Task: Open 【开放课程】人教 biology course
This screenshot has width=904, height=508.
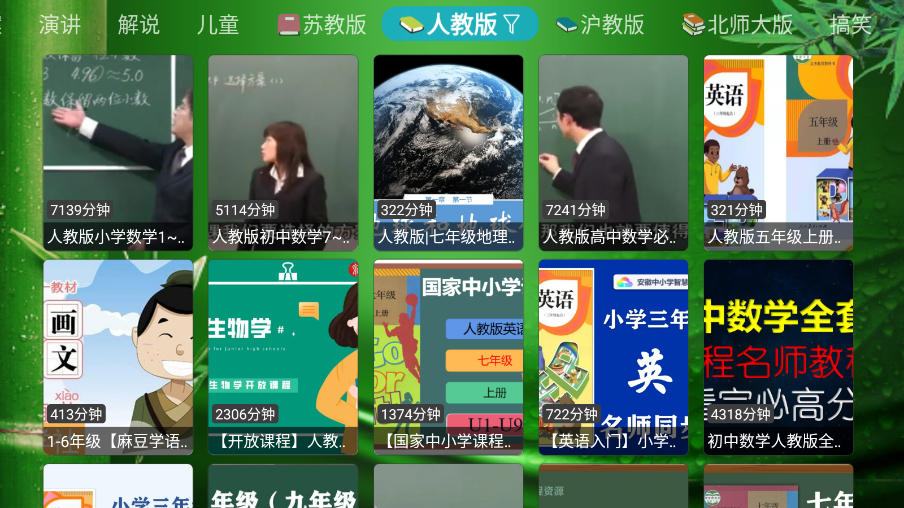Action: pyautogui.click(x=283, y=357)
